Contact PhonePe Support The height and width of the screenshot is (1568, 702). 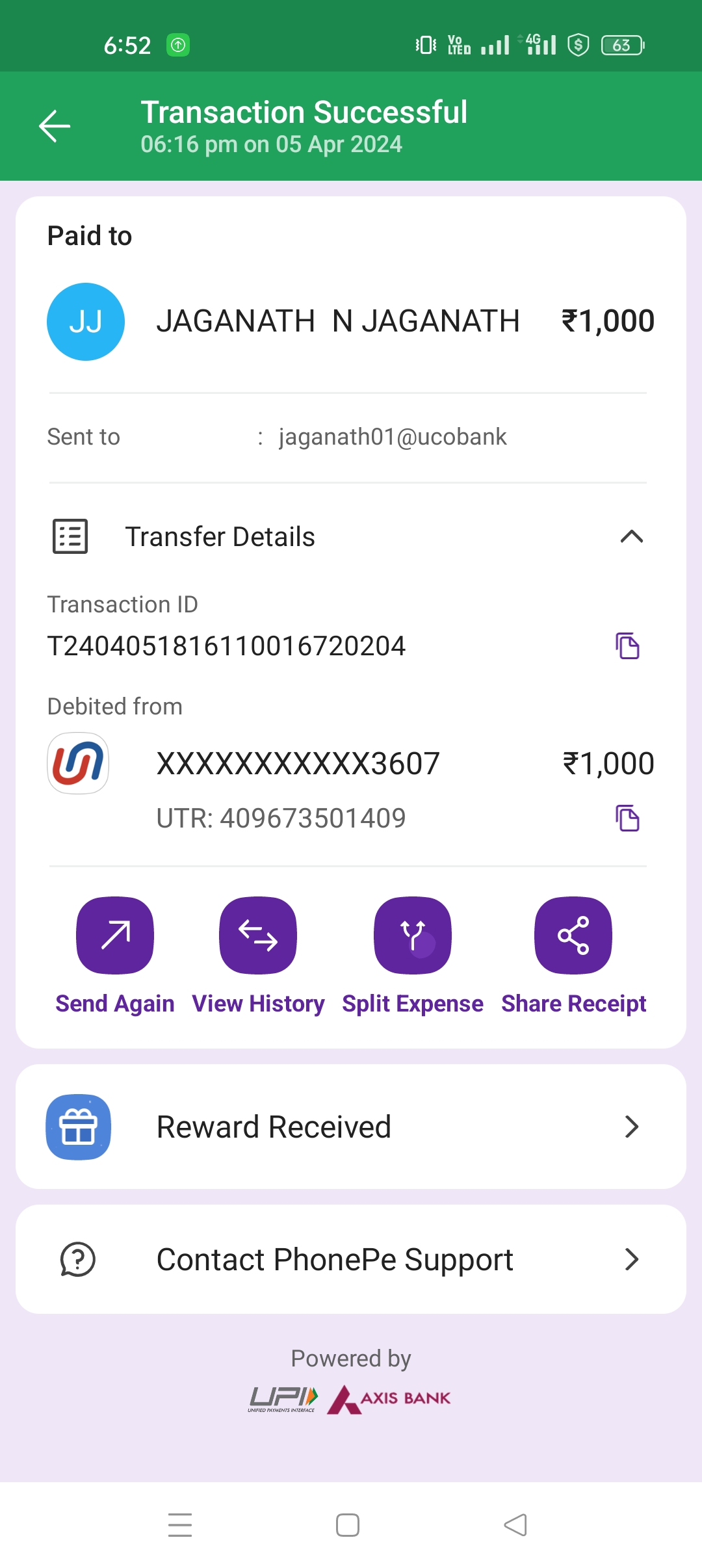(351, 1259)
